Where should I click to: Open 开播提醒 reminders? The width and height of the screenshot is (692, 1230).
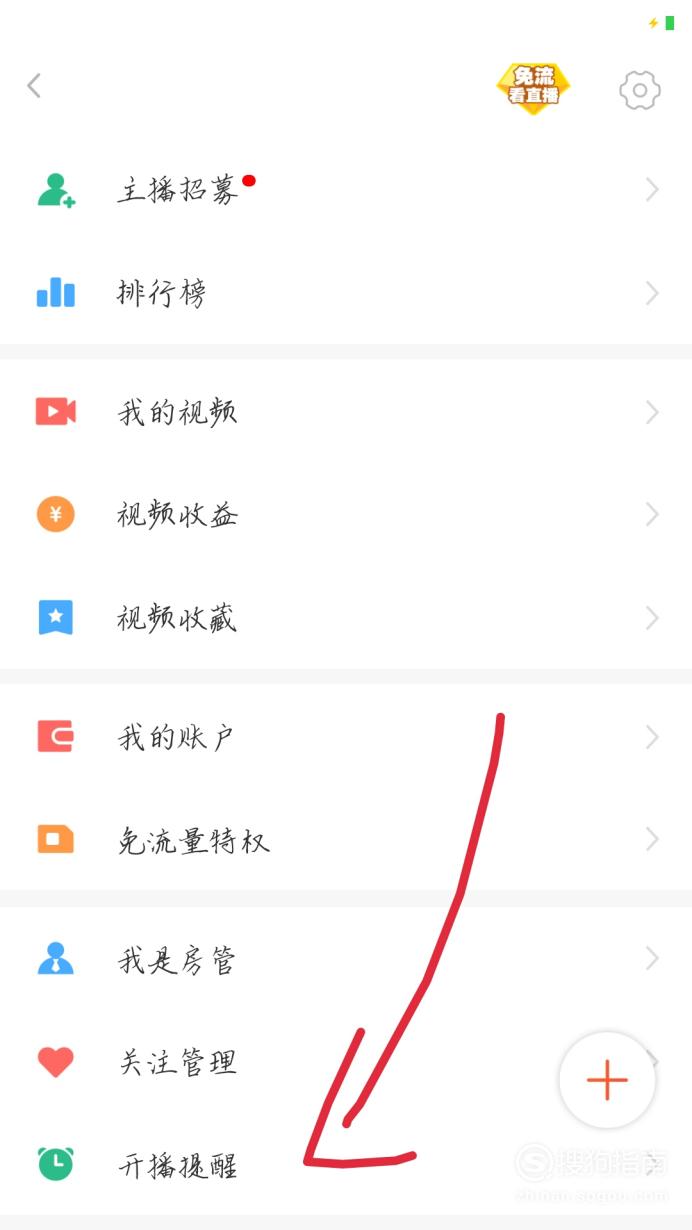click(346, 1164)
